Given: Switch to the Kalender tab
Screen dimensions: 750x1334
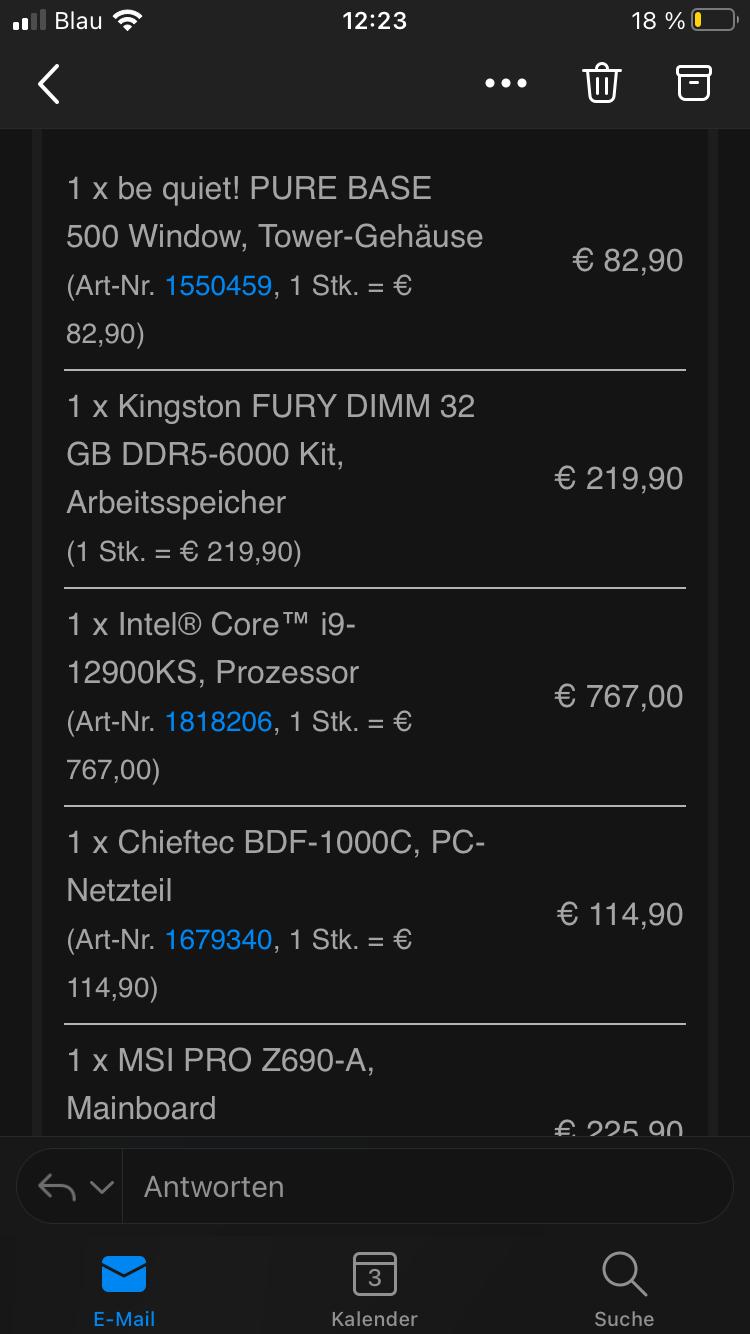Looking at the screenshot, I should click(x=374, y=1288).
